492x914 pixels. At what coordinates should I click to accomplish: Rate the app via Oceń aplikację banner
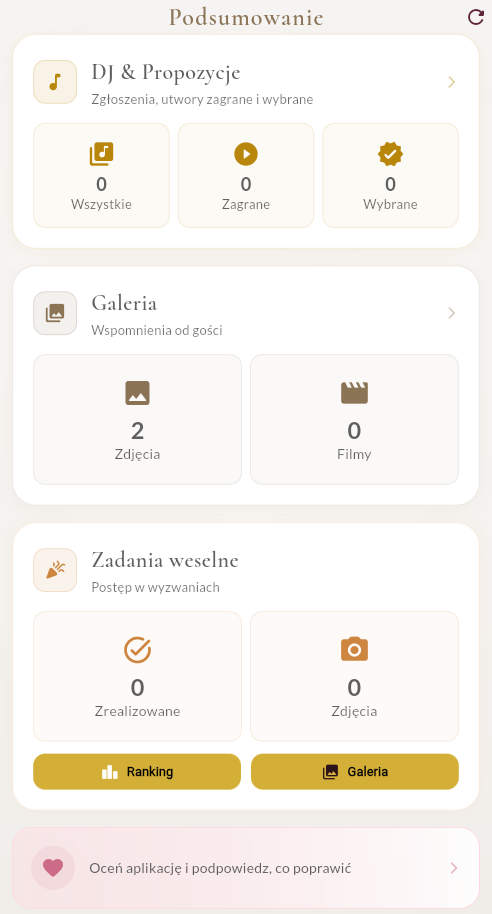point(246,868)
